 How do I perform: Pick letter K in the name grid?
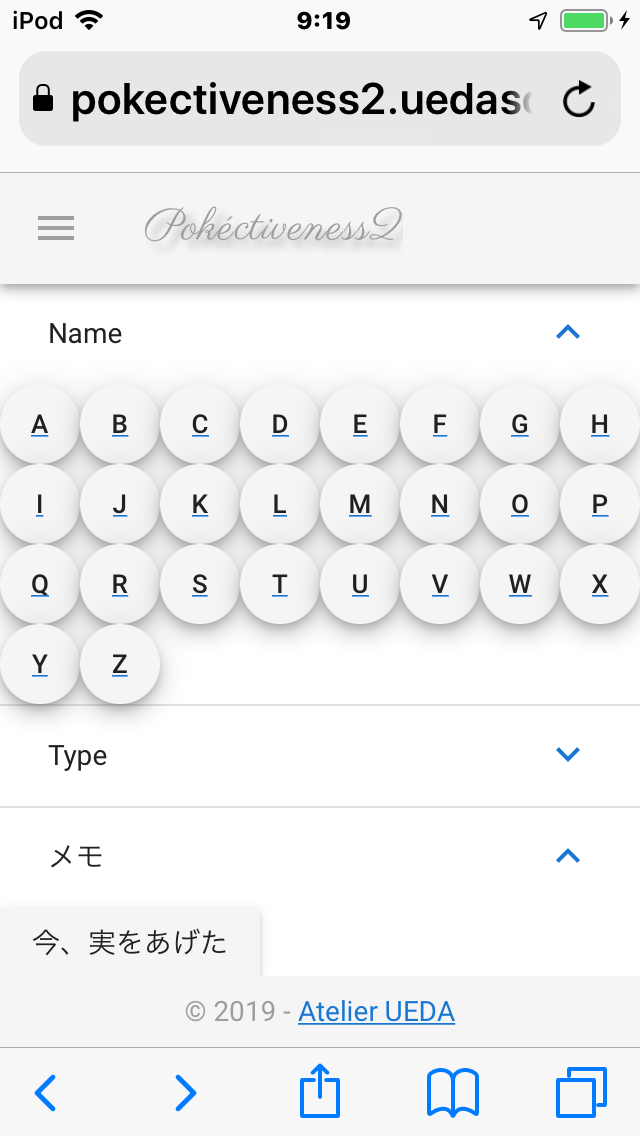click(x=200, y=504)
